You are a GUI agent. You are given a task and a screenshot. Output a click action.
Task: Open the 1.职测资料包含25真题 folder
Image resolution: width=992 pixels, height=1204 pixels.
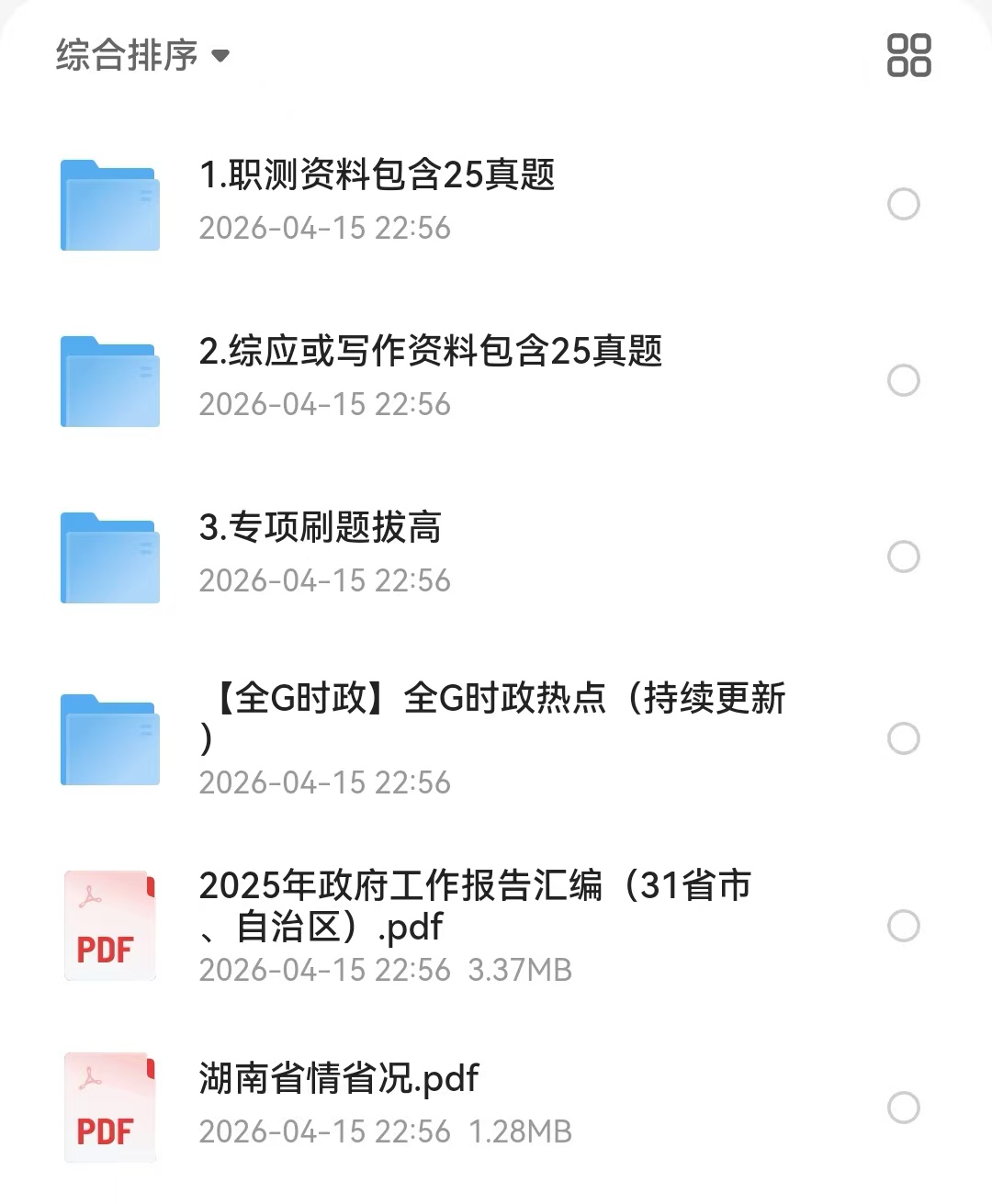click(377, 174)
